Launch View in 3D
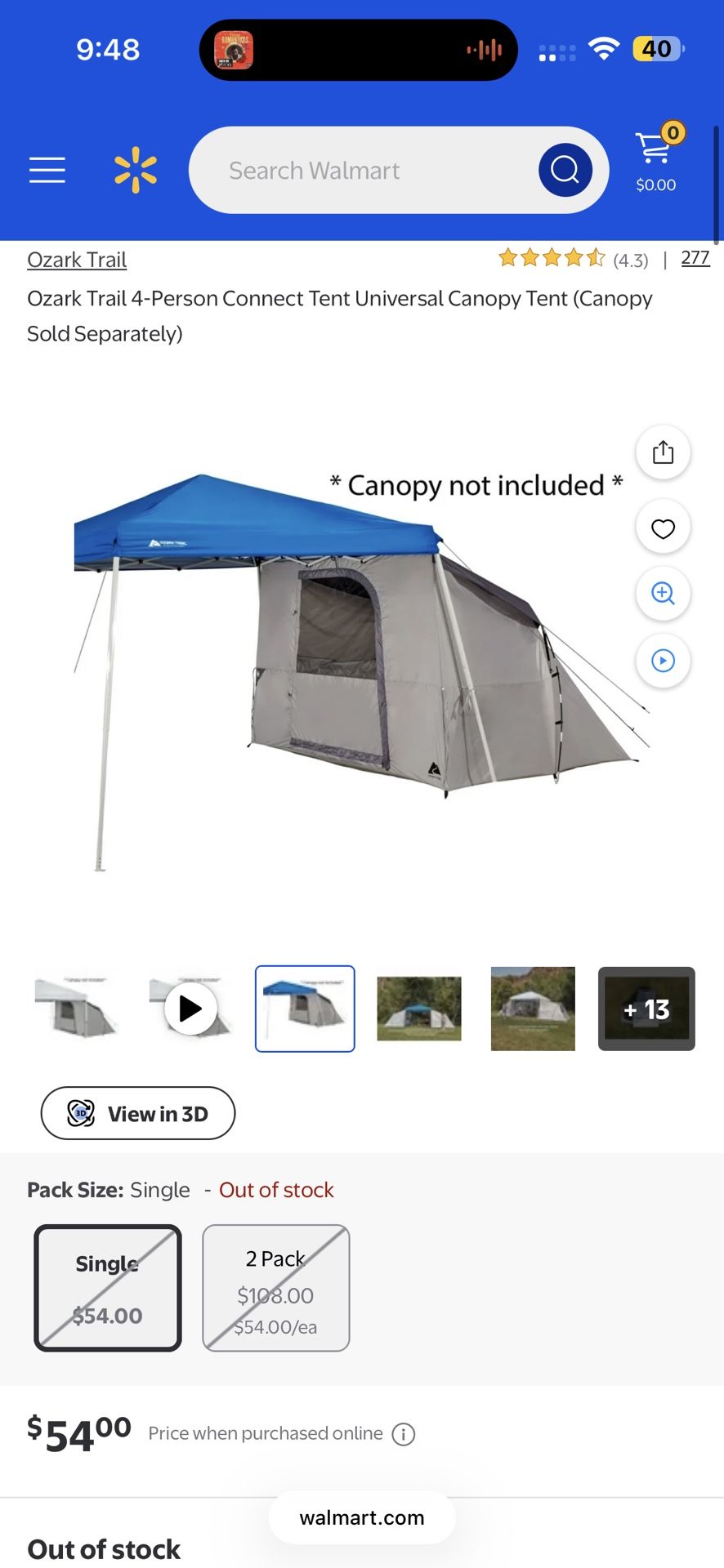724x1568 pixels. (138, 1113)
